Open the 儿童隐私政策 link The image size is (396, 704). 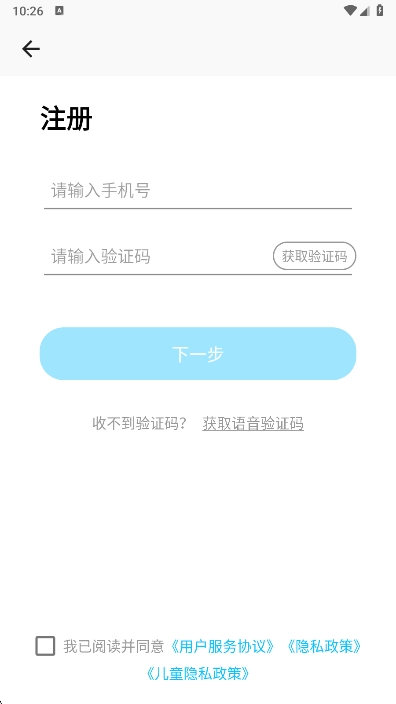pos(198,673)
